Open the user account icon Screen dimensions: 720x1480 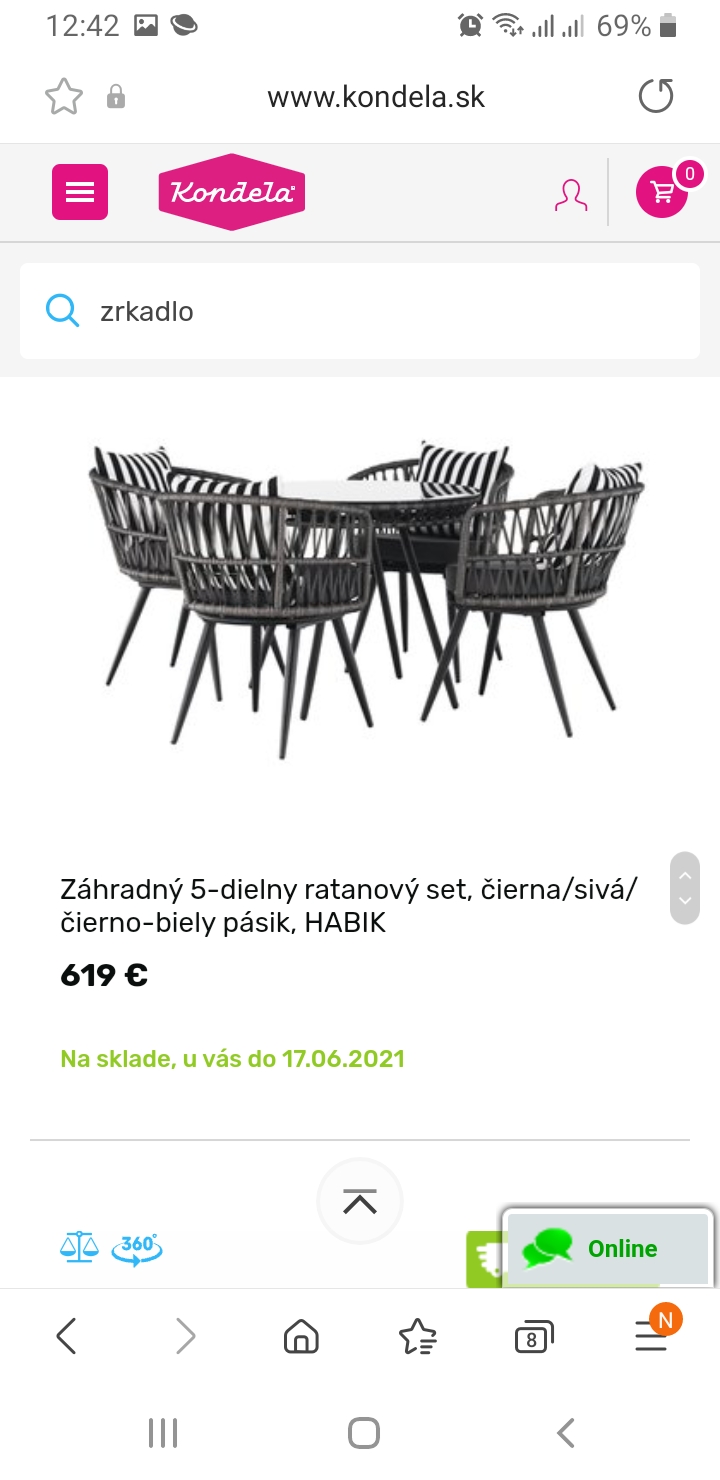point(571,194)
